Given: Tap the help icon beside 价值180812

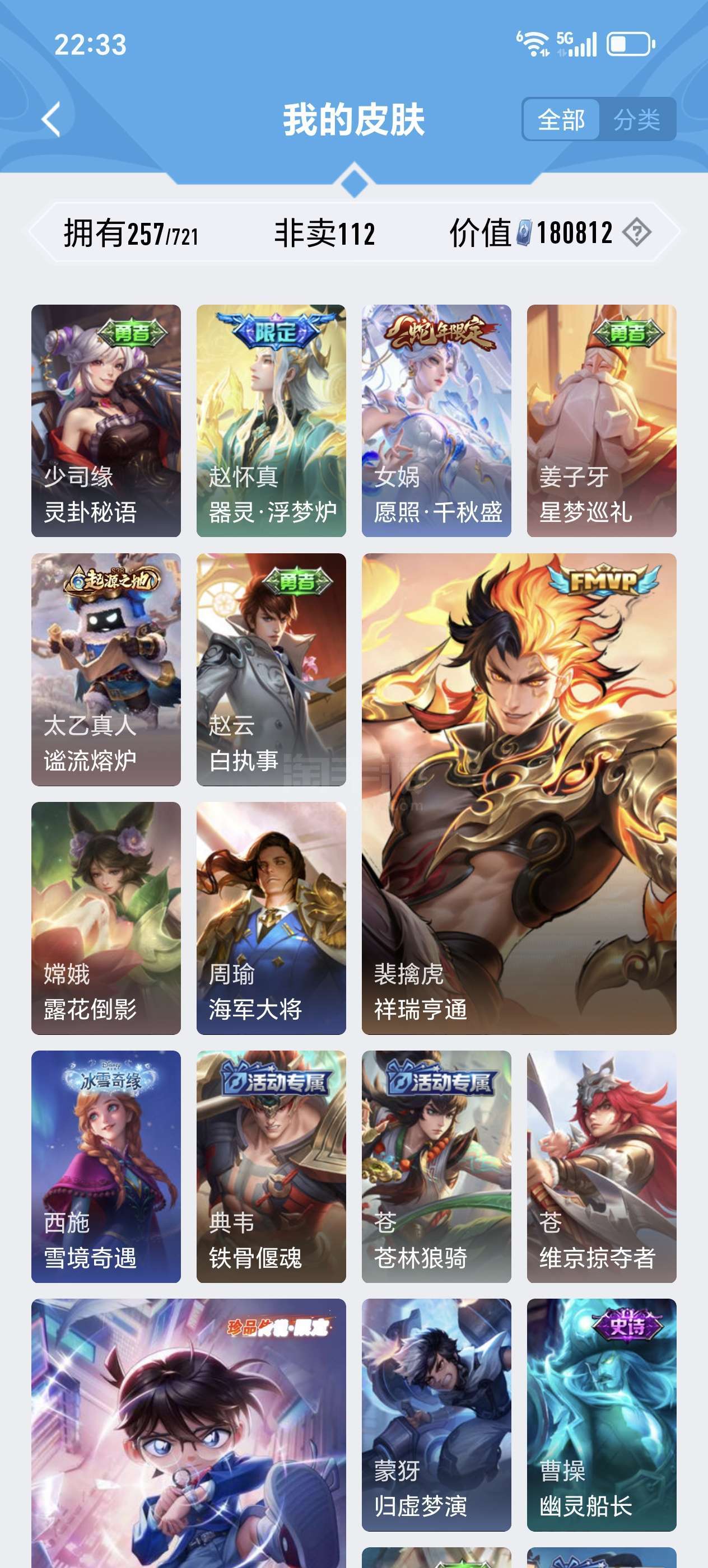Looking at the screenshot, I should [x=637, y=232].
